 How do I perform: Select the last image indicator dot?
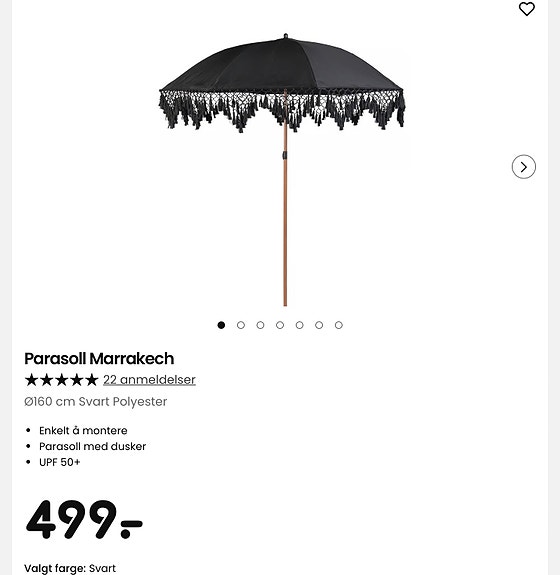(x=338, y=325)
